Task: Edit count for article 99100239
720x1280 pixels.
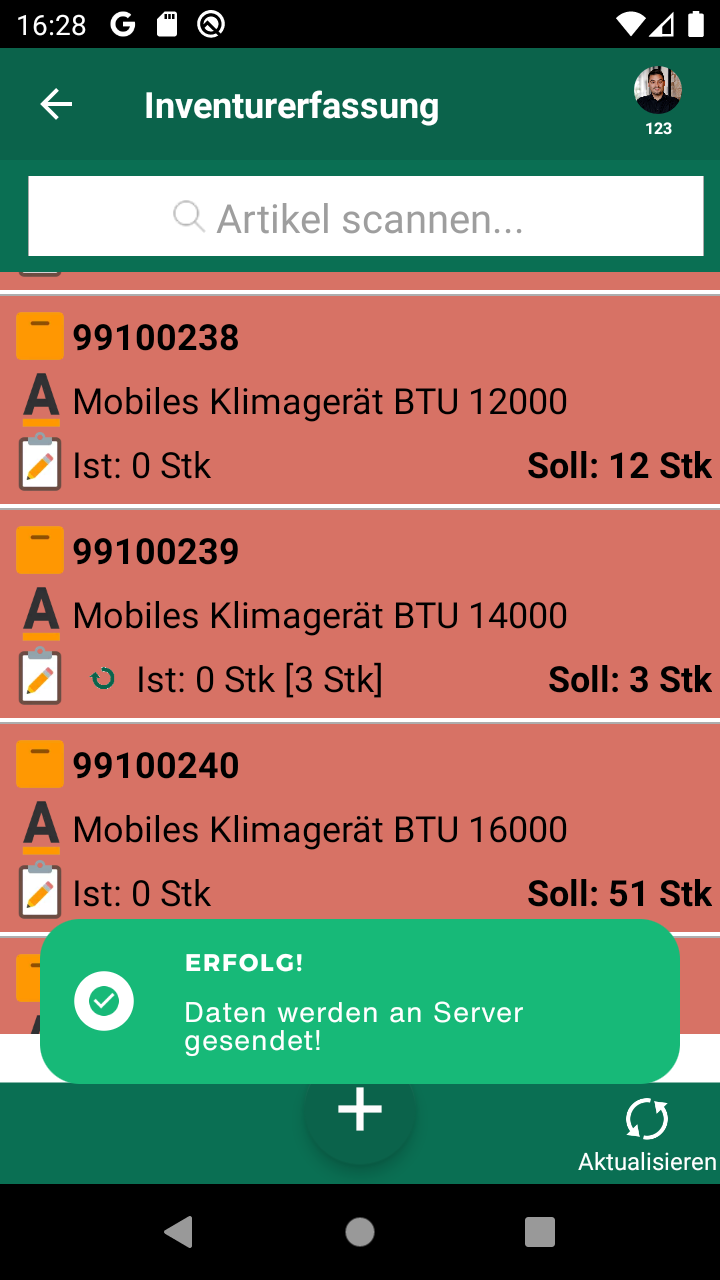Action: pyautogui.click(x=40, y=678)
